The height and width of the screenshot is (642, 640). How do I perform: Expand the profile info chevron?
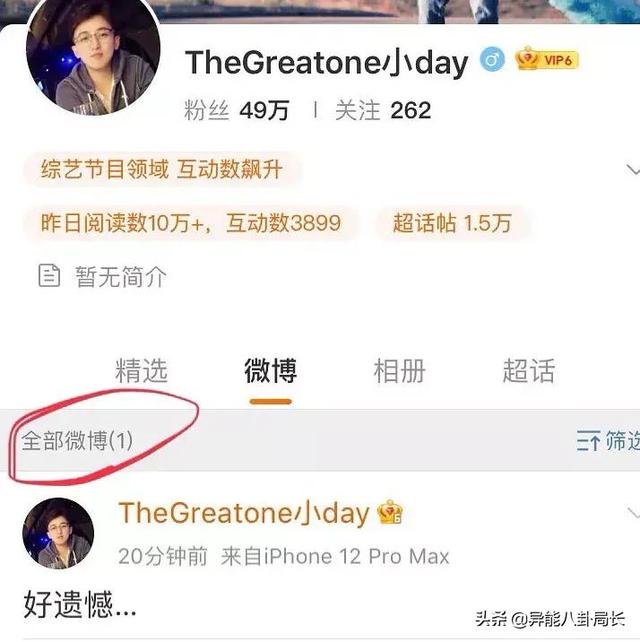[x=632, y=168]
